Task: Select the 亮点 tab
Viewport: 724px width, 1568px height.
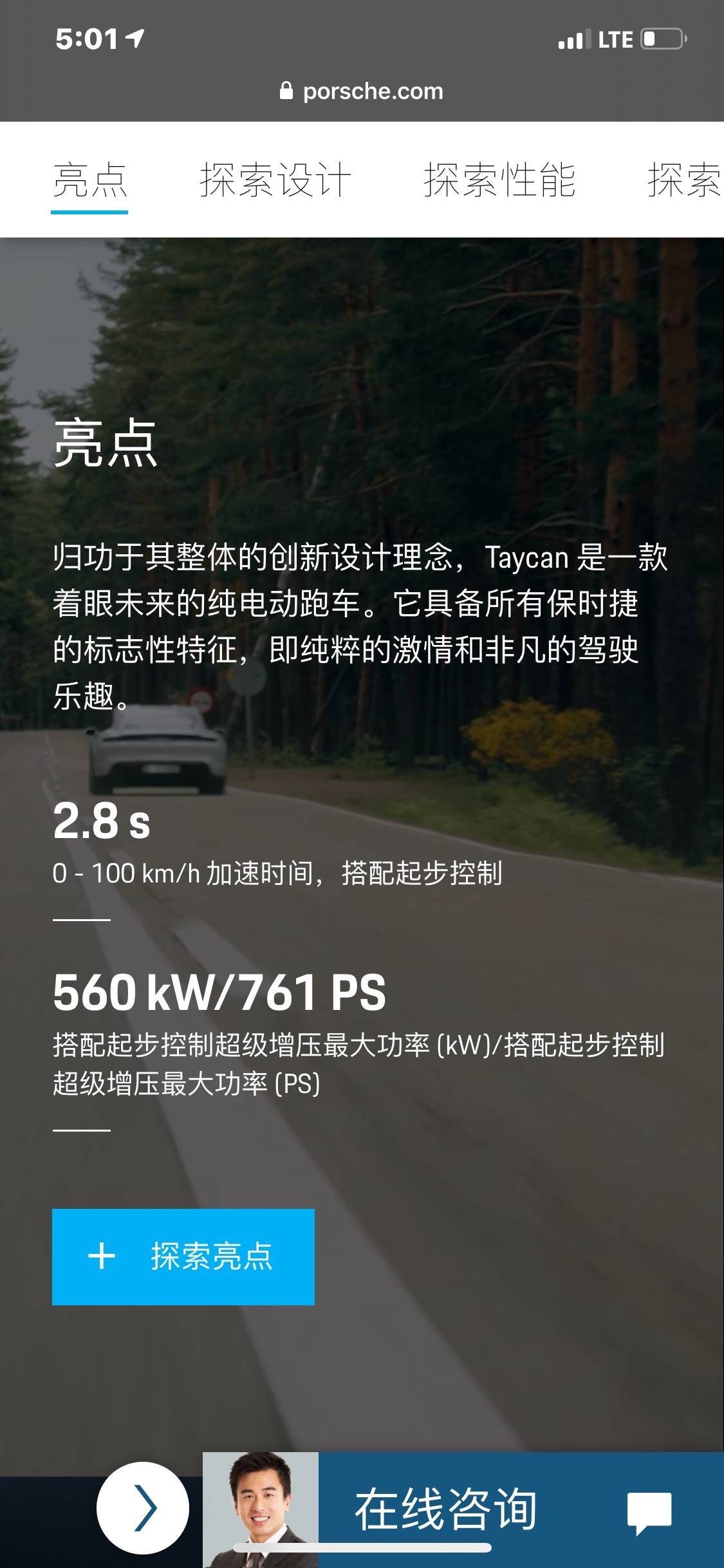Action: coord(89,180)
